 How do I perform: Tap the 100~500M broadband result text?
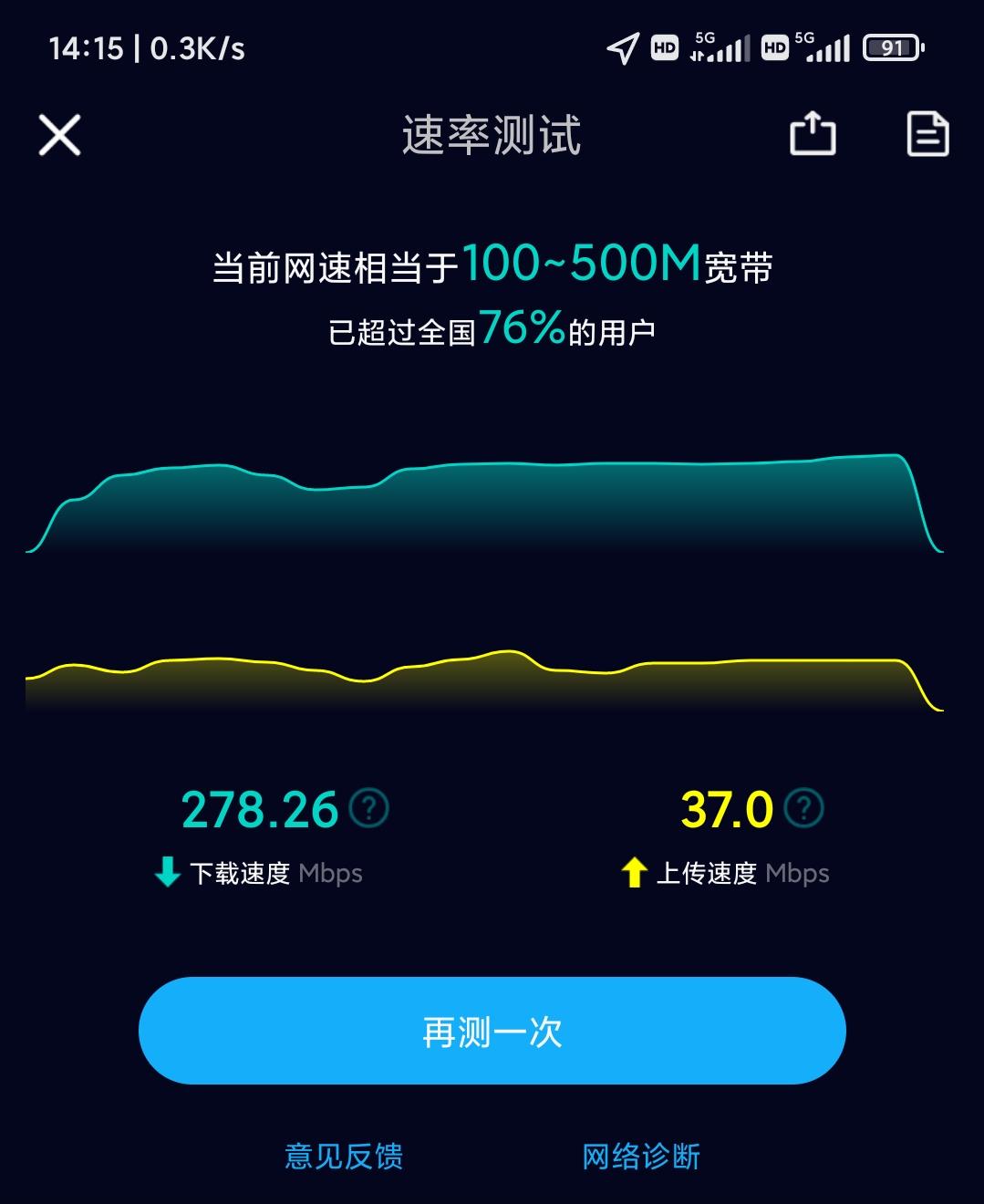click(x=579, y=266)
